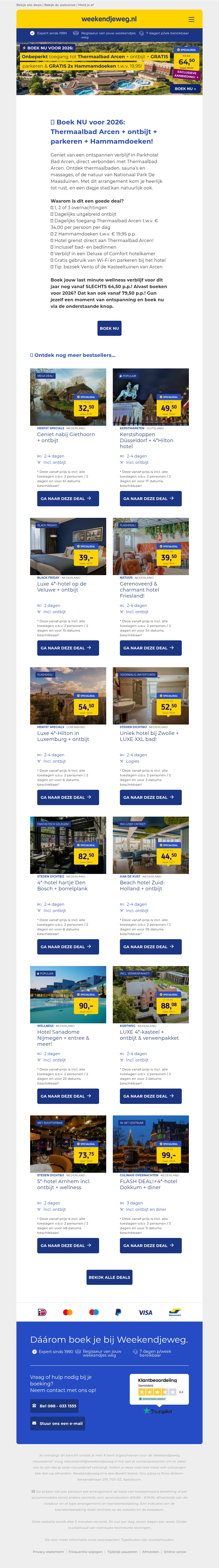
Task: Open the Luxe 4*-hotel Veluwe deal image
Action: tap(68, 546)
